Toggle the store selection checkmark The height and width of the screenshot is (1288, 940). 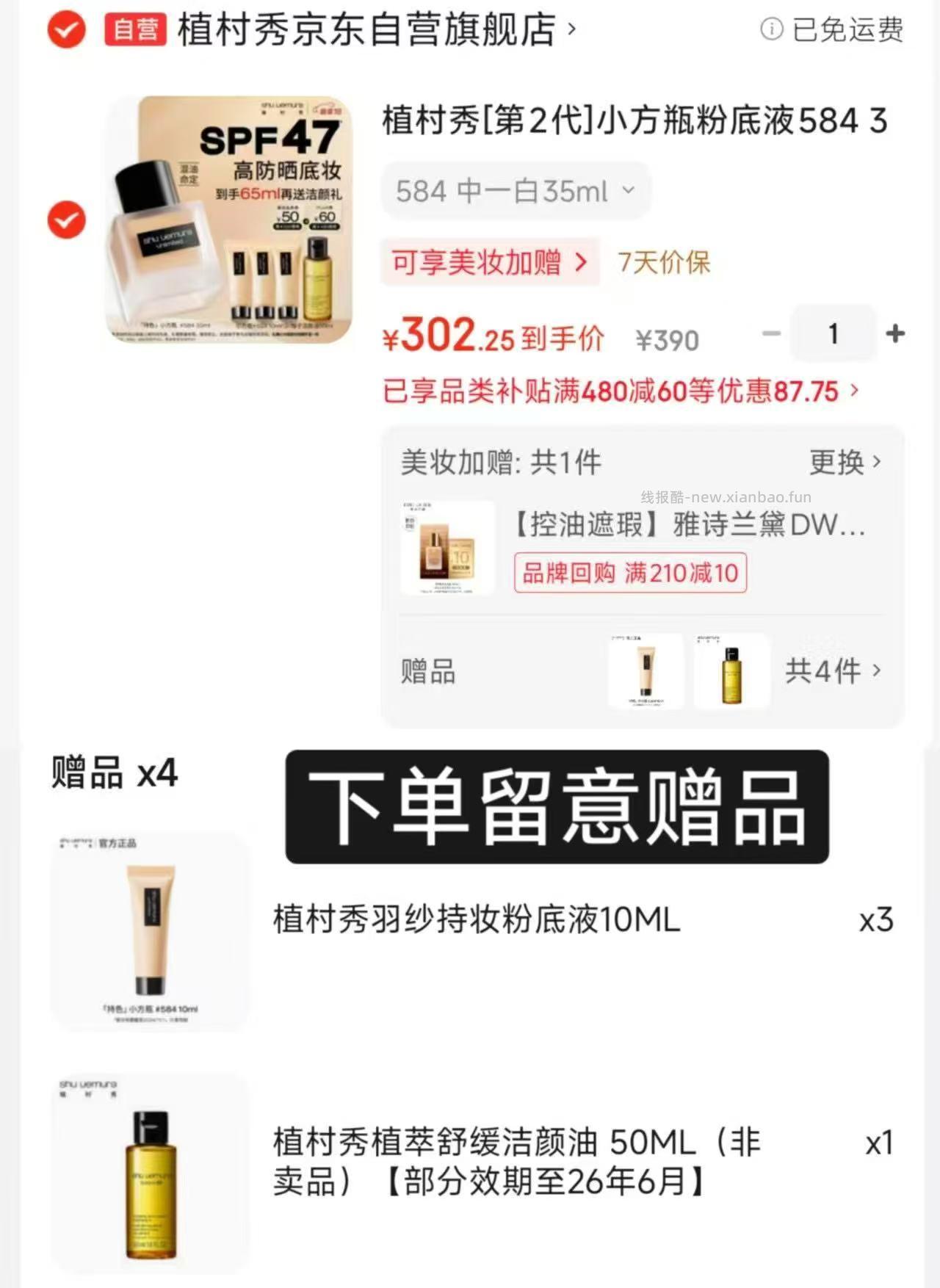tap(65, 31)
